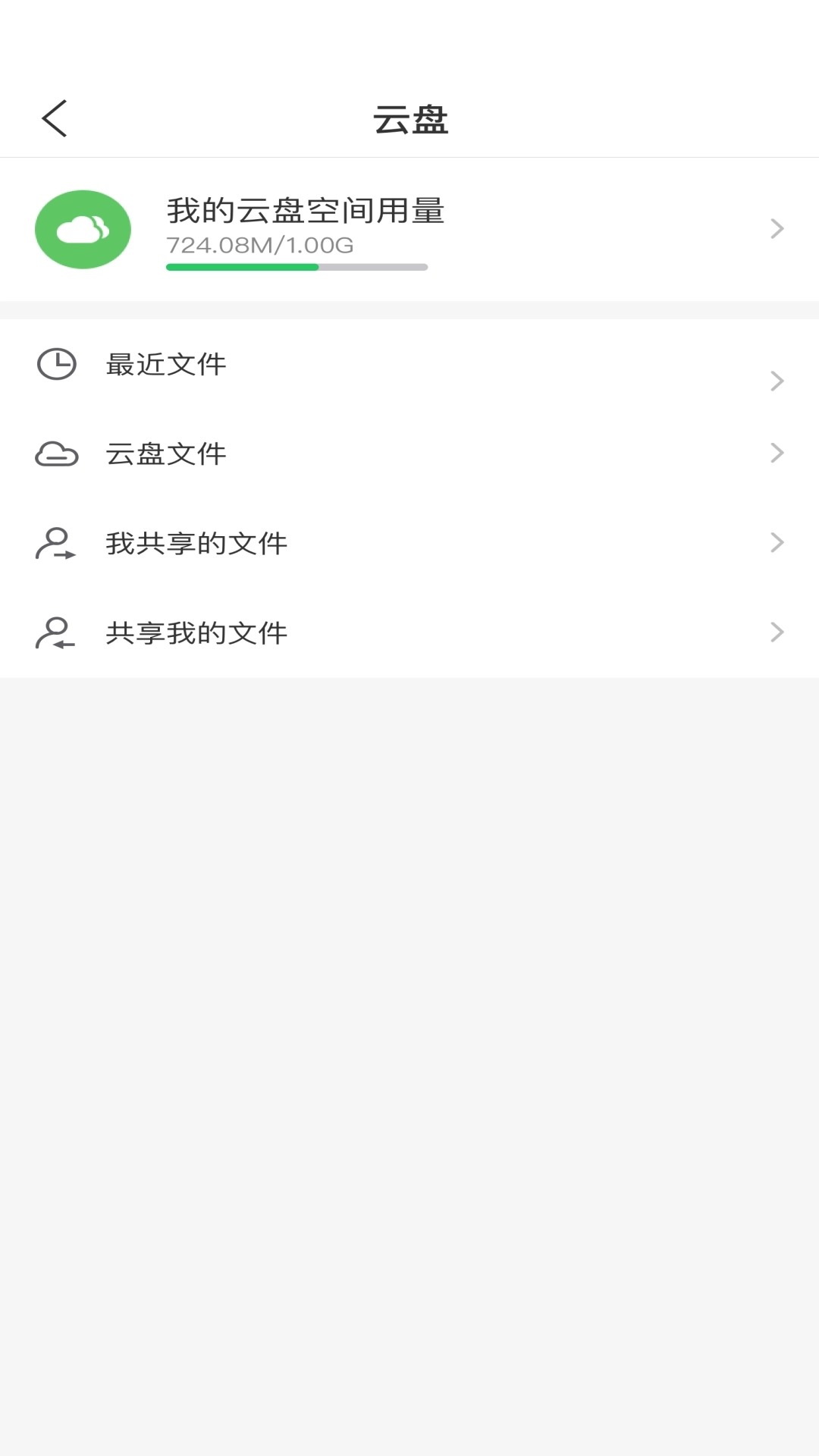Open 最近文件 to view recent files
The width and height of the screenshot is (819, 1456).
pos(165,364)
